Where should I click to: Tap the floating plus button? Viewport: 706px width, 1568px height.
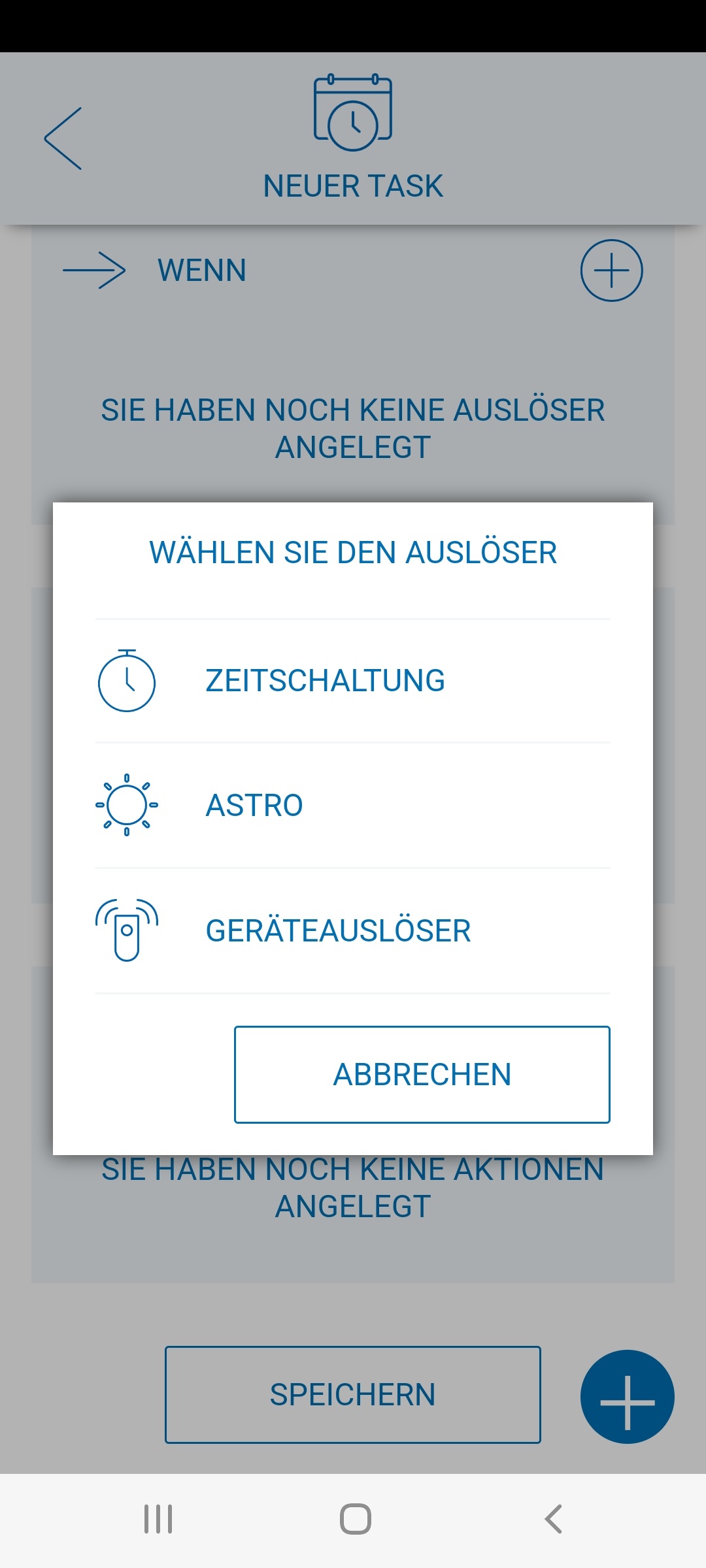(x=627, y=1397)
